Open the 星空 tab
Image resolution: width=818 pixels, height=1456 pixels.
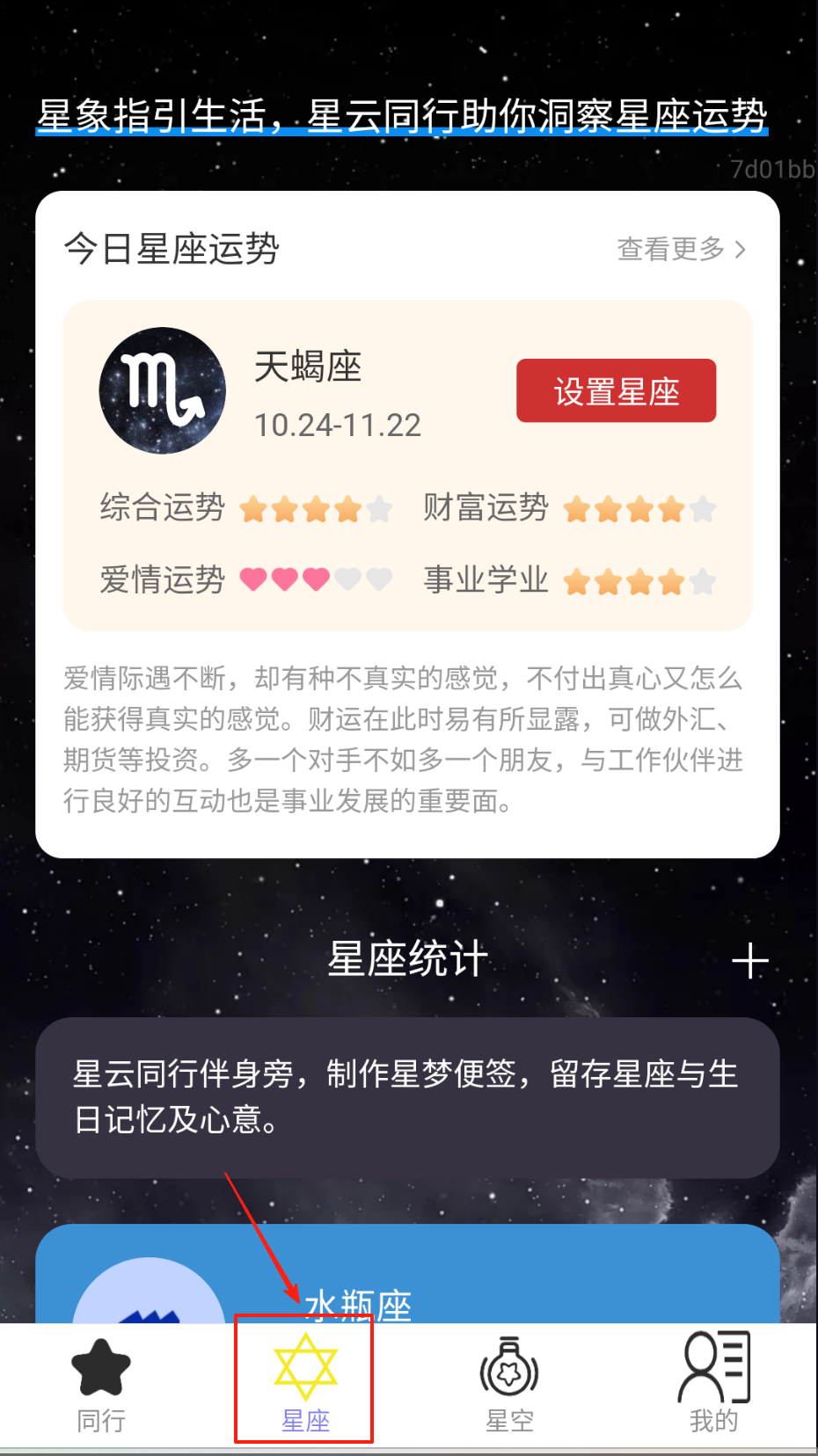(509, 1384)
